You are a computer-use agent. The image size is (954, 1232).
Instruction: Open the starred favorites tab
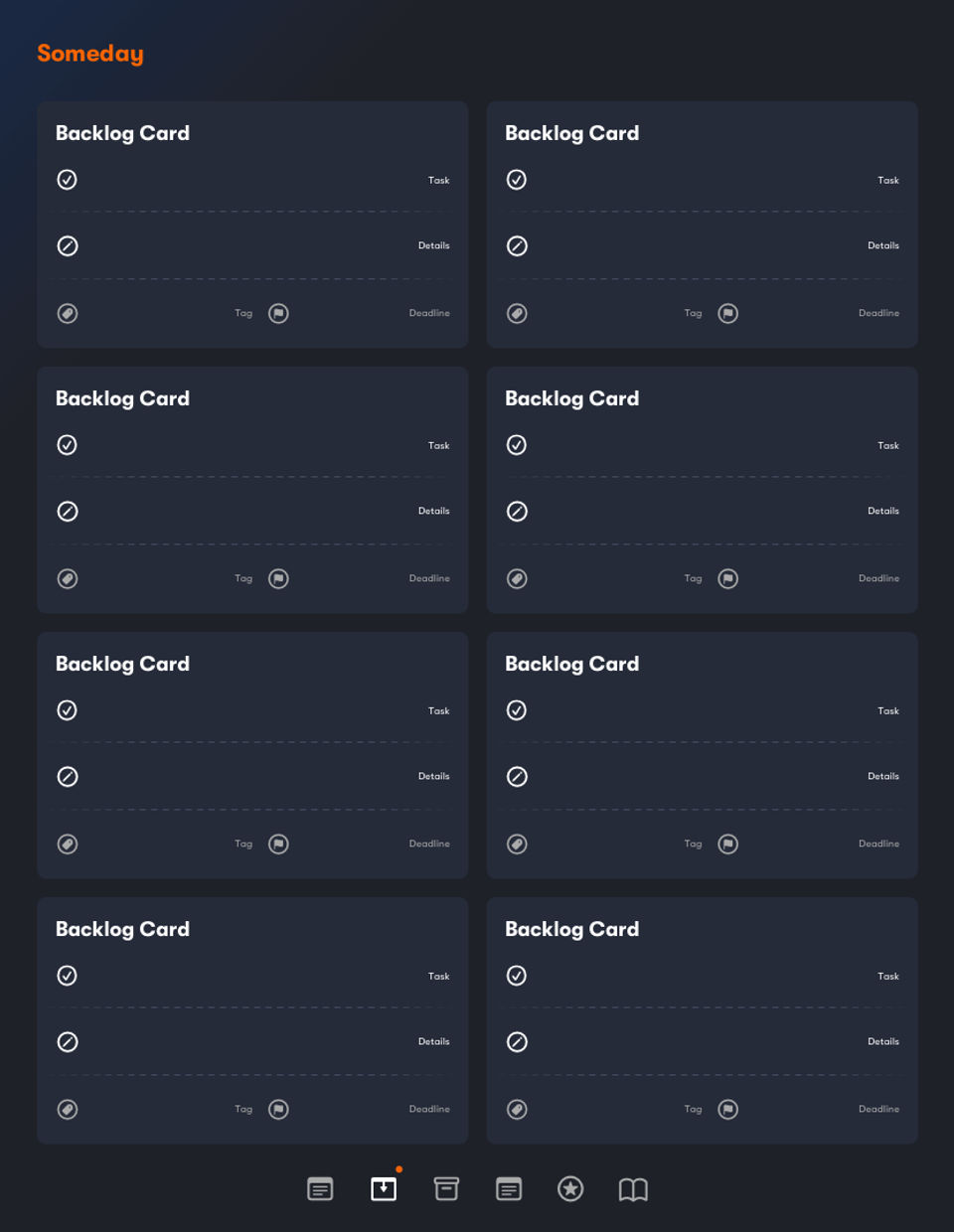click(570, 1188)
